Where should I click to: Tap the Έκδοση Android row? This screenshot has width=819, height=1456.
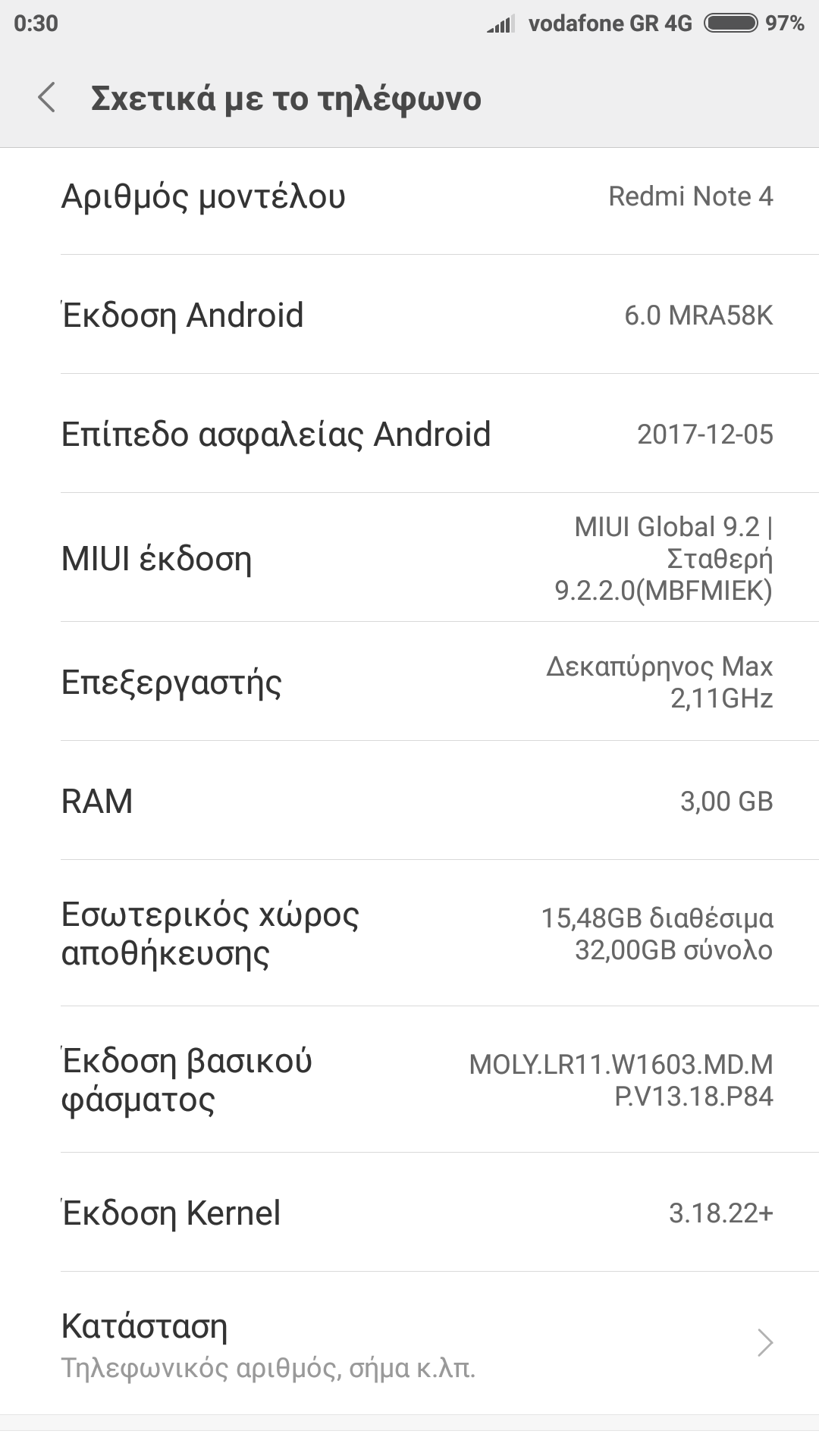[x=409, y=315]
